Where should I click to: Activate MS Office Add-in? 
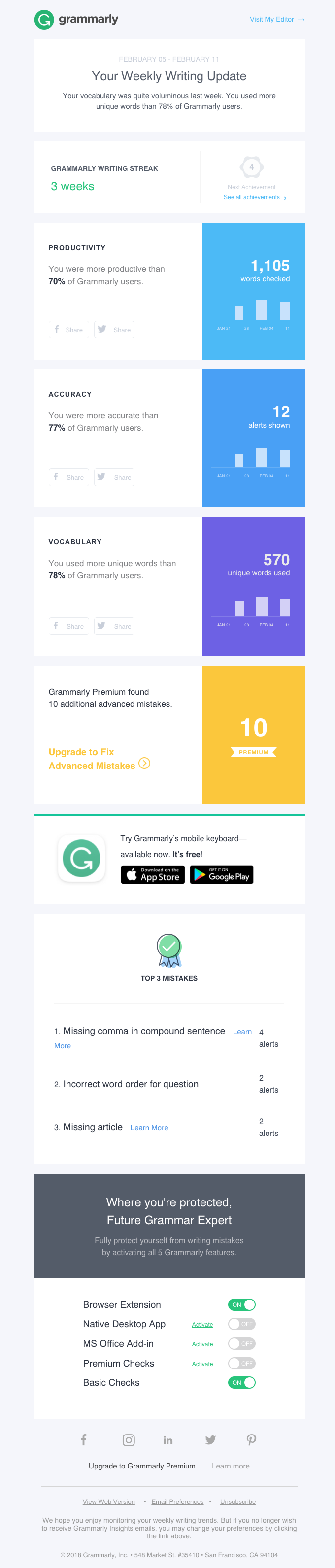(x=202, y=1344)
